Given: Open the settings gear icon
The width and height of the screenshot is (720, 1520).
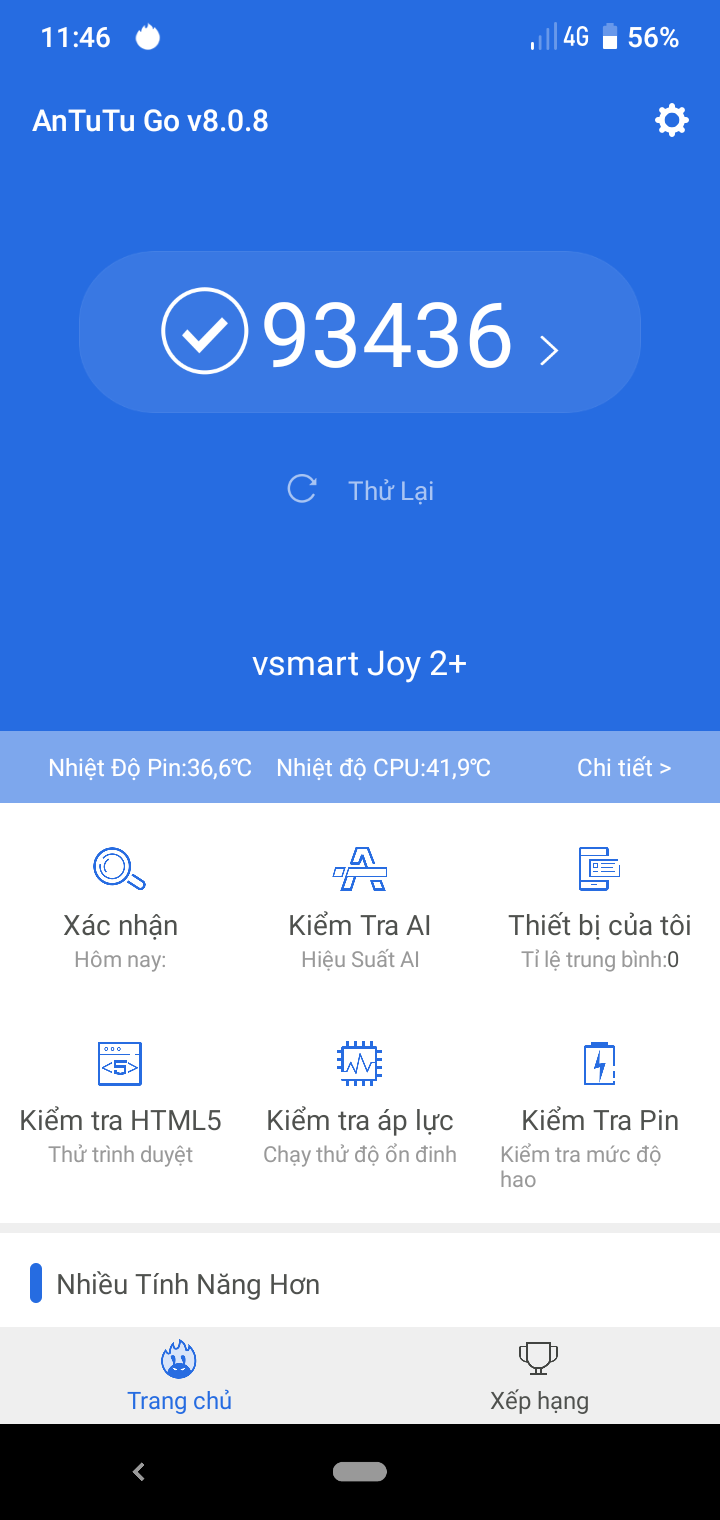Looking at the screenshot, I should pos(671,121).
